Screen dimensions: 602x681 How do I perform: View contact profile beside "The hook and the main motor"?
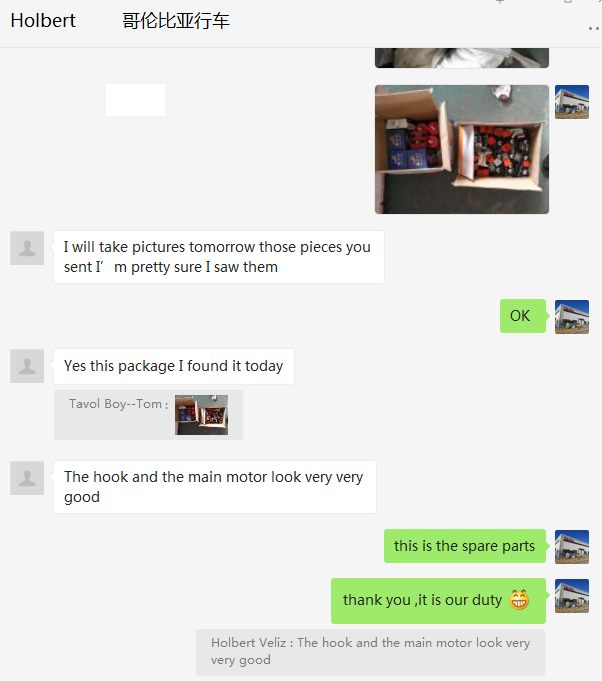[x=27, y=478]
